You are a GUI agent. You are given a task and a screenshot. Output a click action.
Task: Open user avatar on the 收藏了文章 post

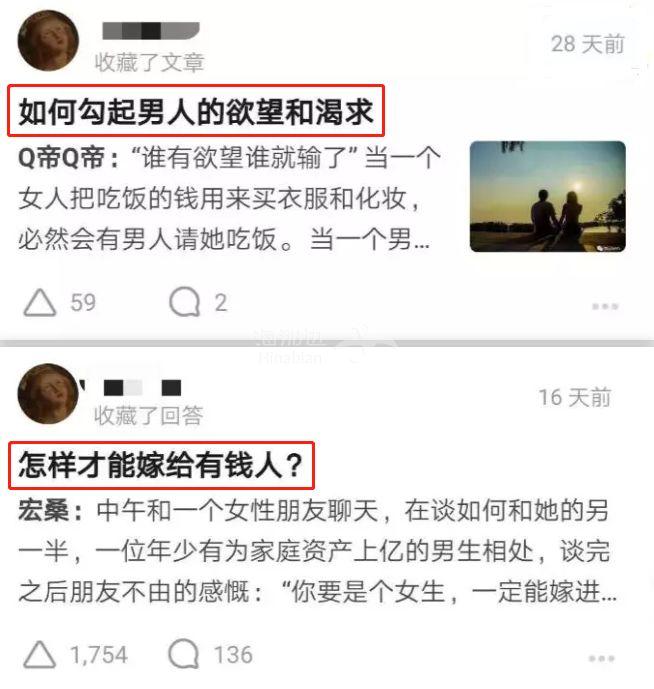48,40
